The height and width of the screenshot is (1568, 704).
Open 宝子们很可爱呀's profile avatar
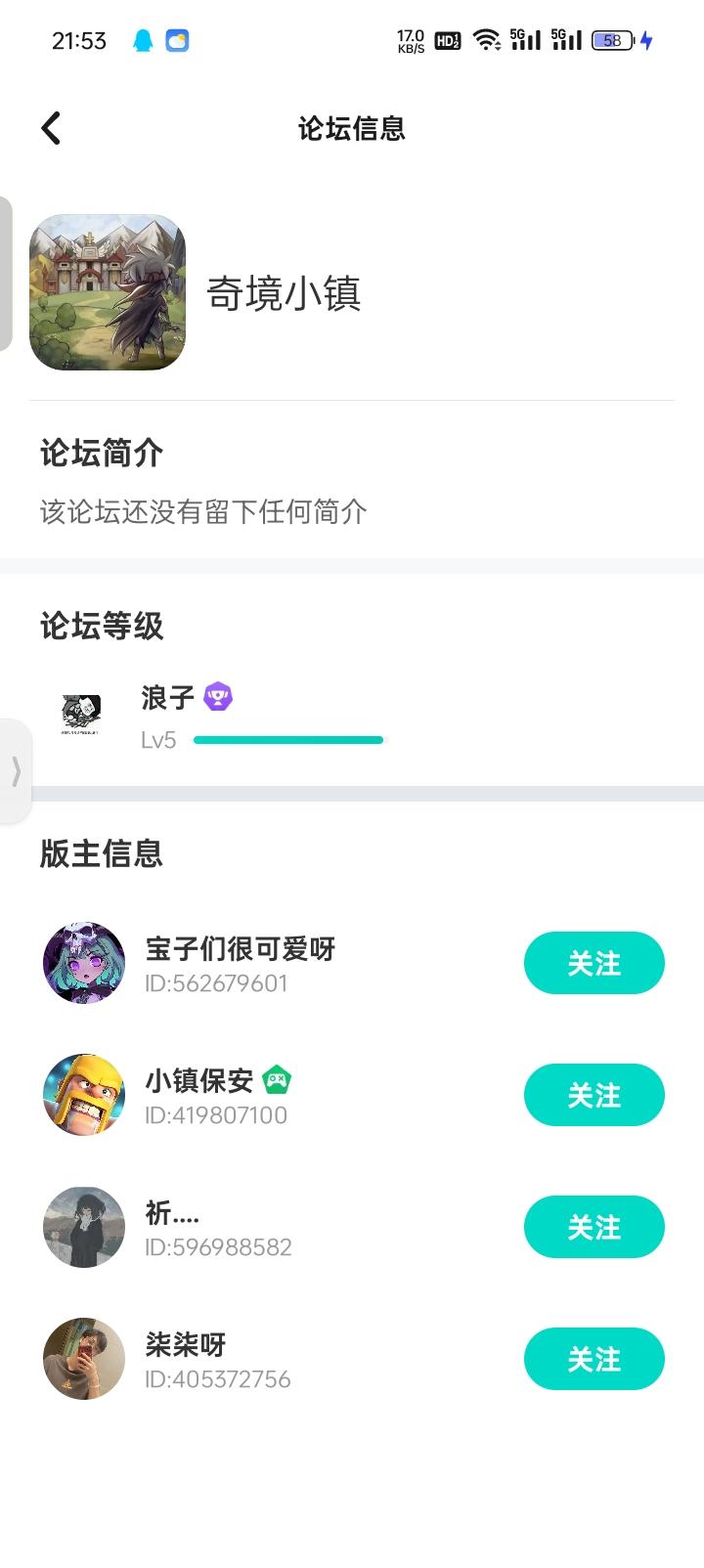click(x=84, y=963)
